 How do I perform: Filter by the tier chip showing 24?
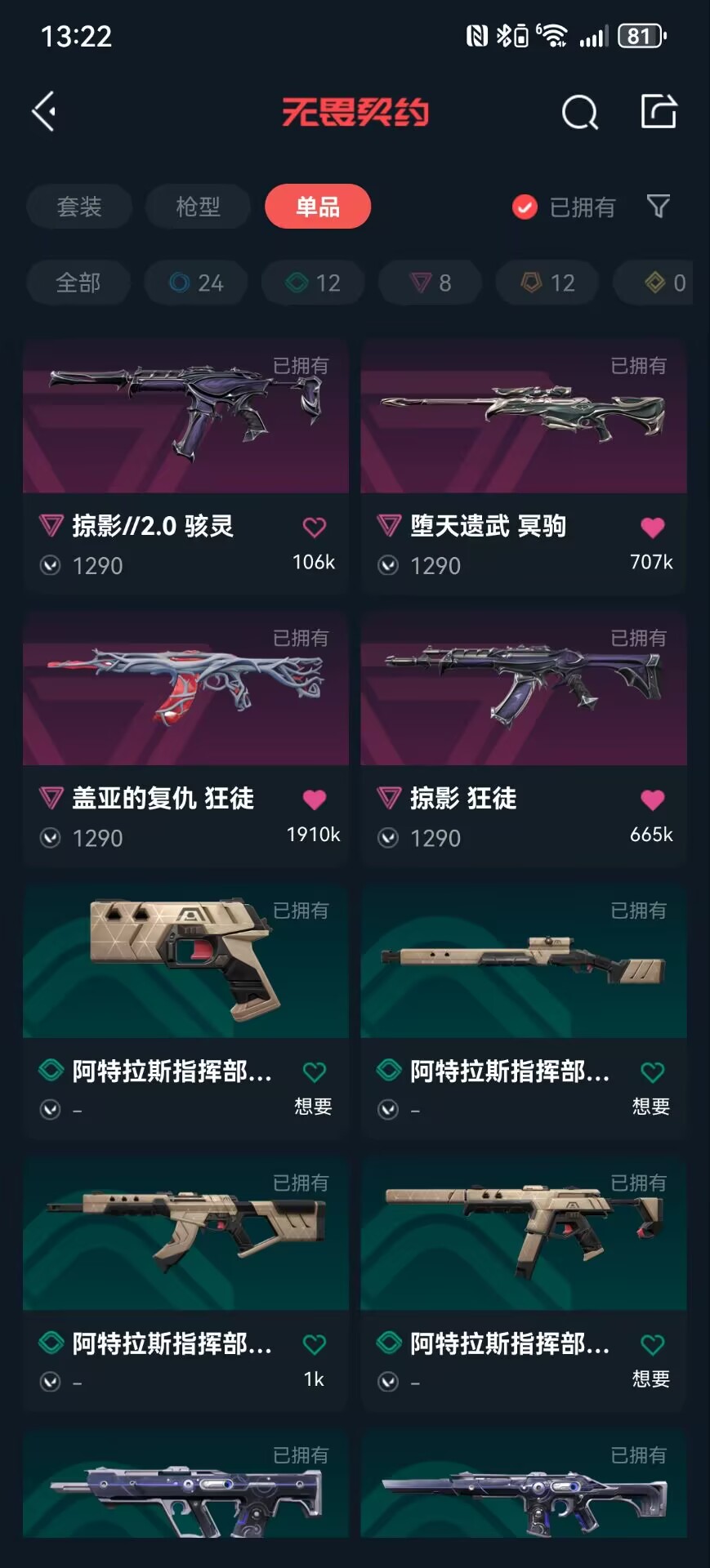pos(196,283)
